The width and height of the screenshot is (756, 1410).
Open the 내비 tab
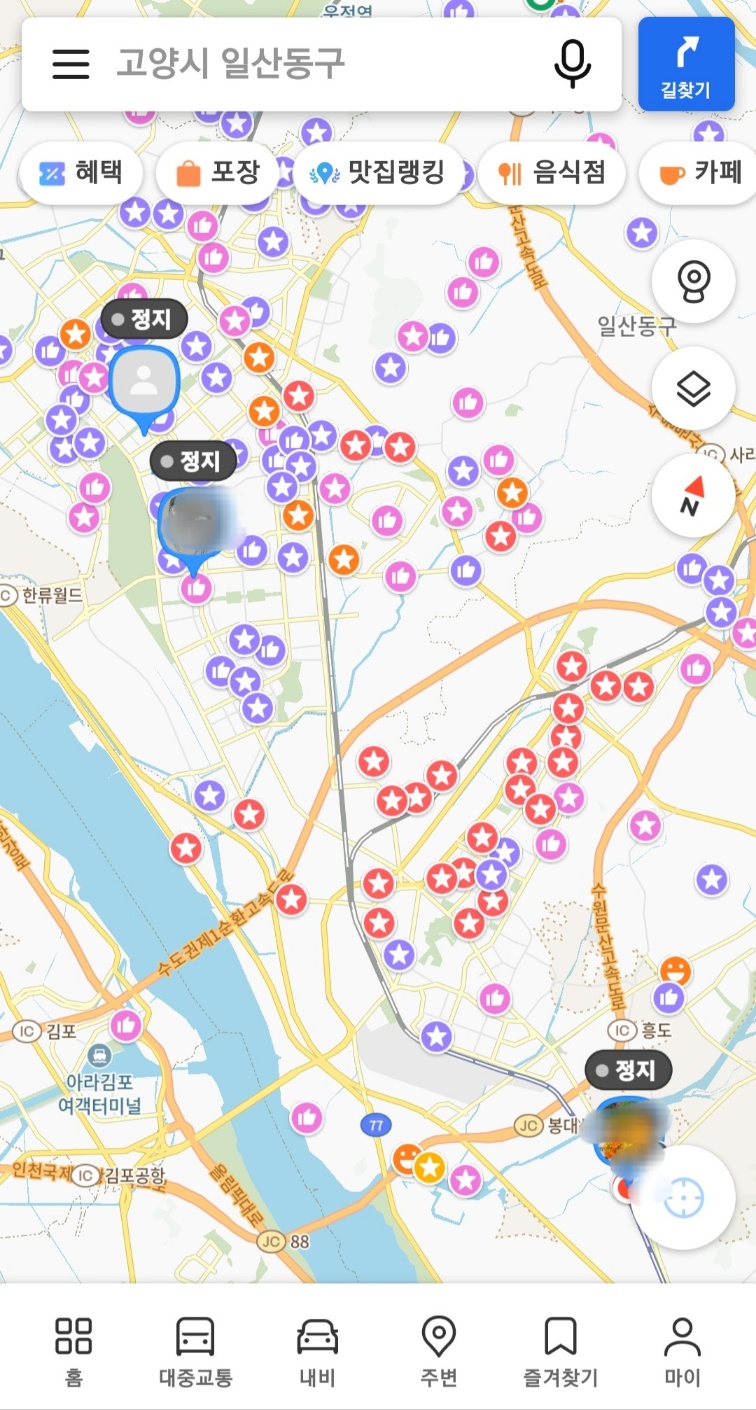tap(317, 1350)
